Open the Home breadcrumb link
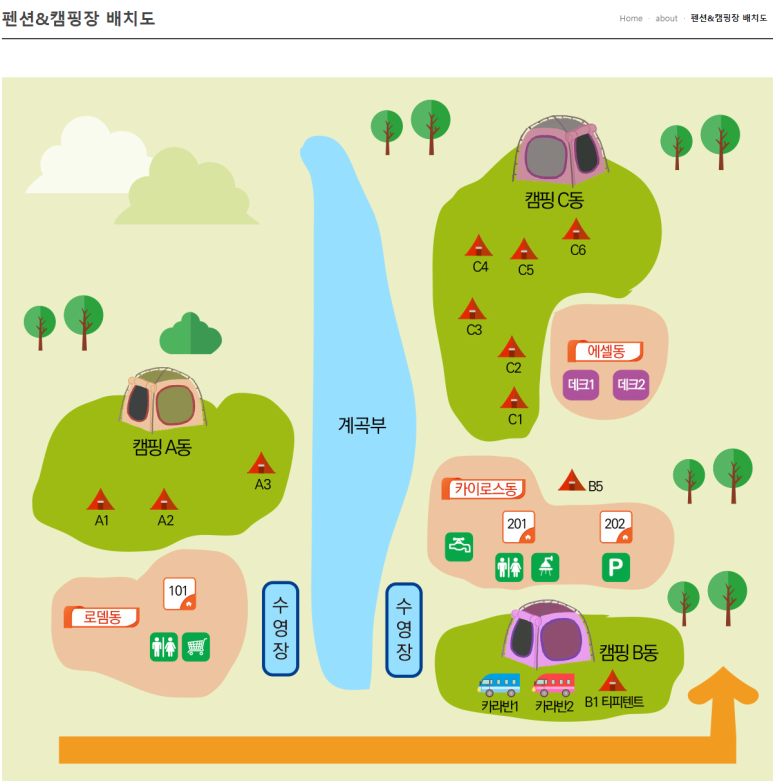Viewport: 773px width, 781px height. (630, 18)
